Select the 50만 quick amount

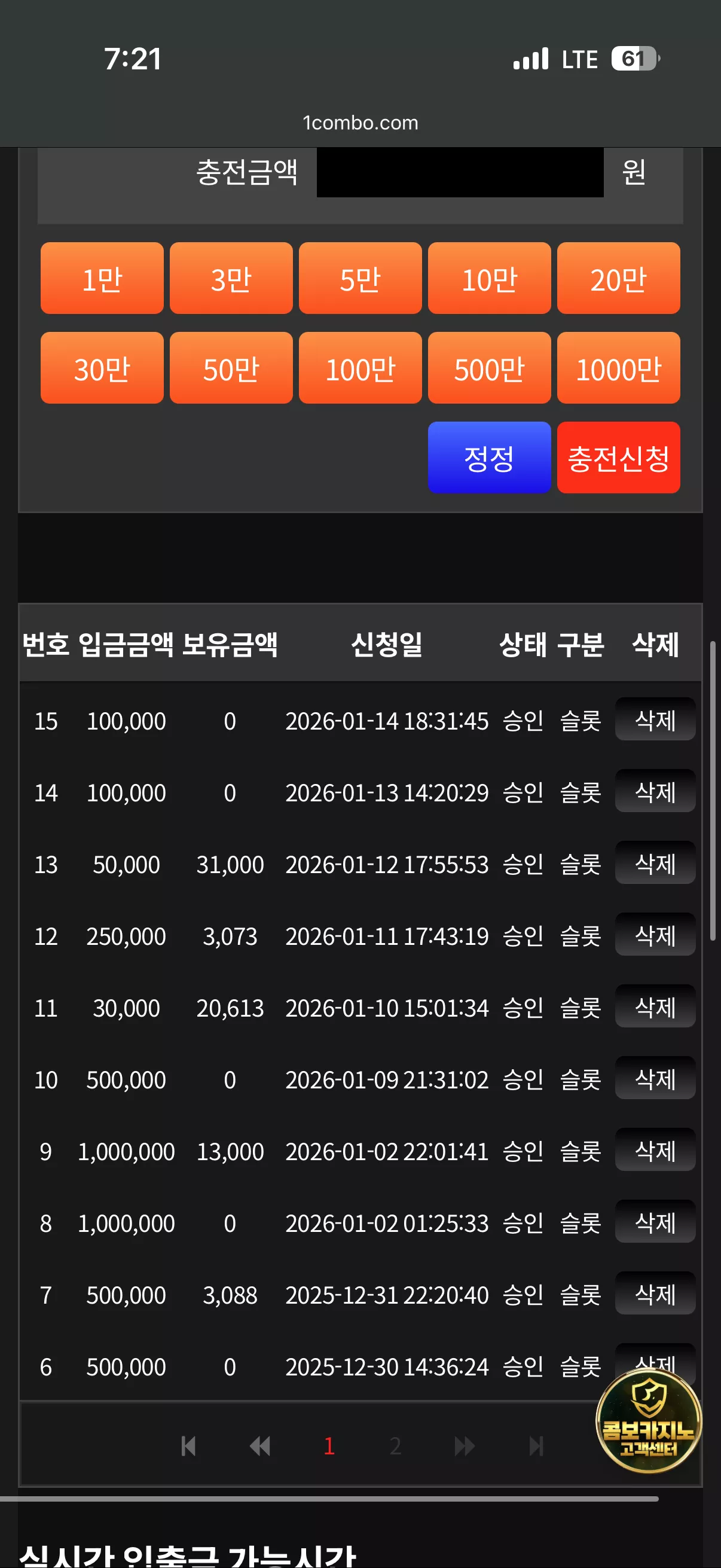click(231, 368)
